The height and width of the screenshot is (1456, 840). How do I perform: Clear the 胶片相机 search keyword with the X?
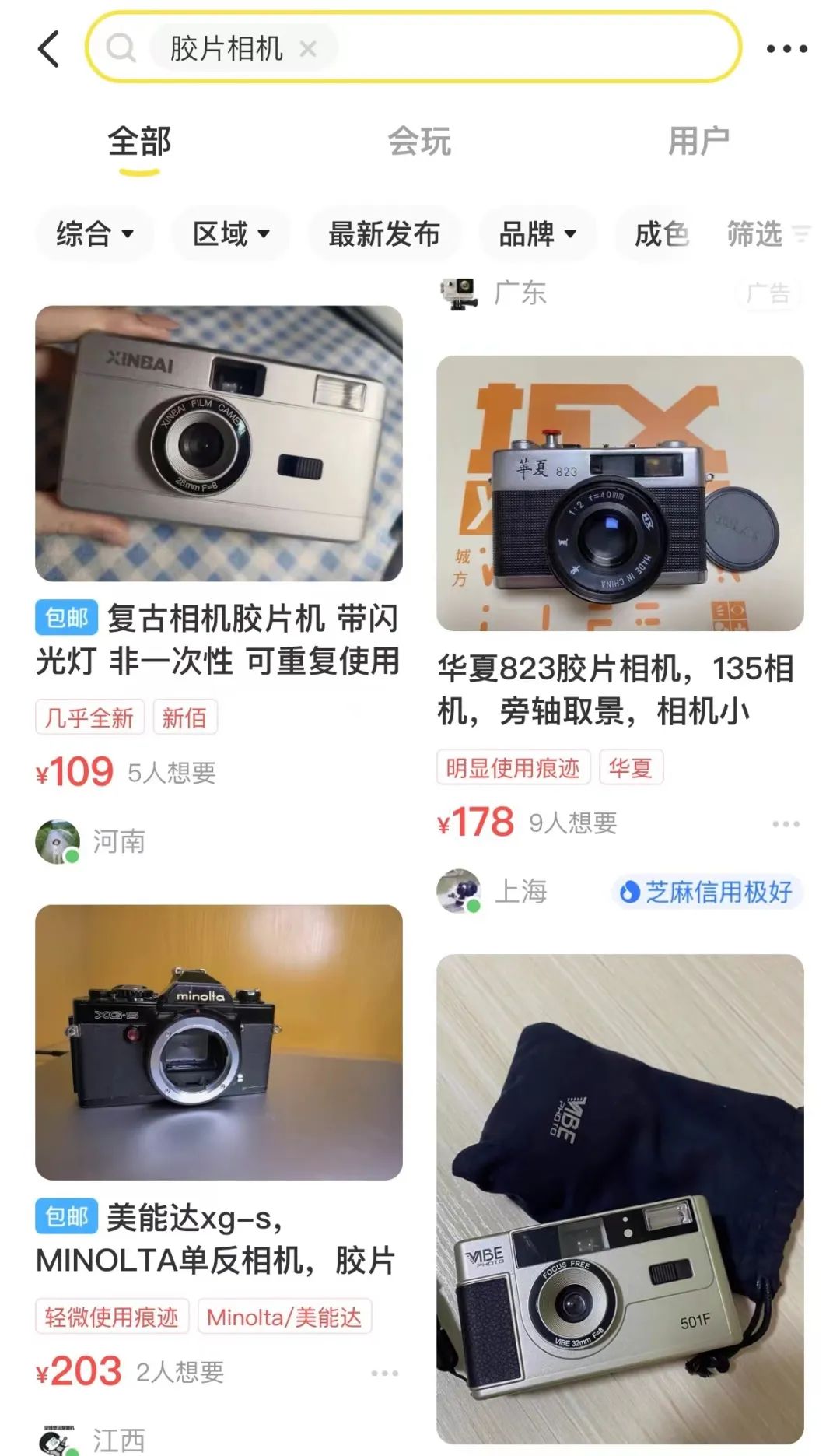click(x=309, y=48)
